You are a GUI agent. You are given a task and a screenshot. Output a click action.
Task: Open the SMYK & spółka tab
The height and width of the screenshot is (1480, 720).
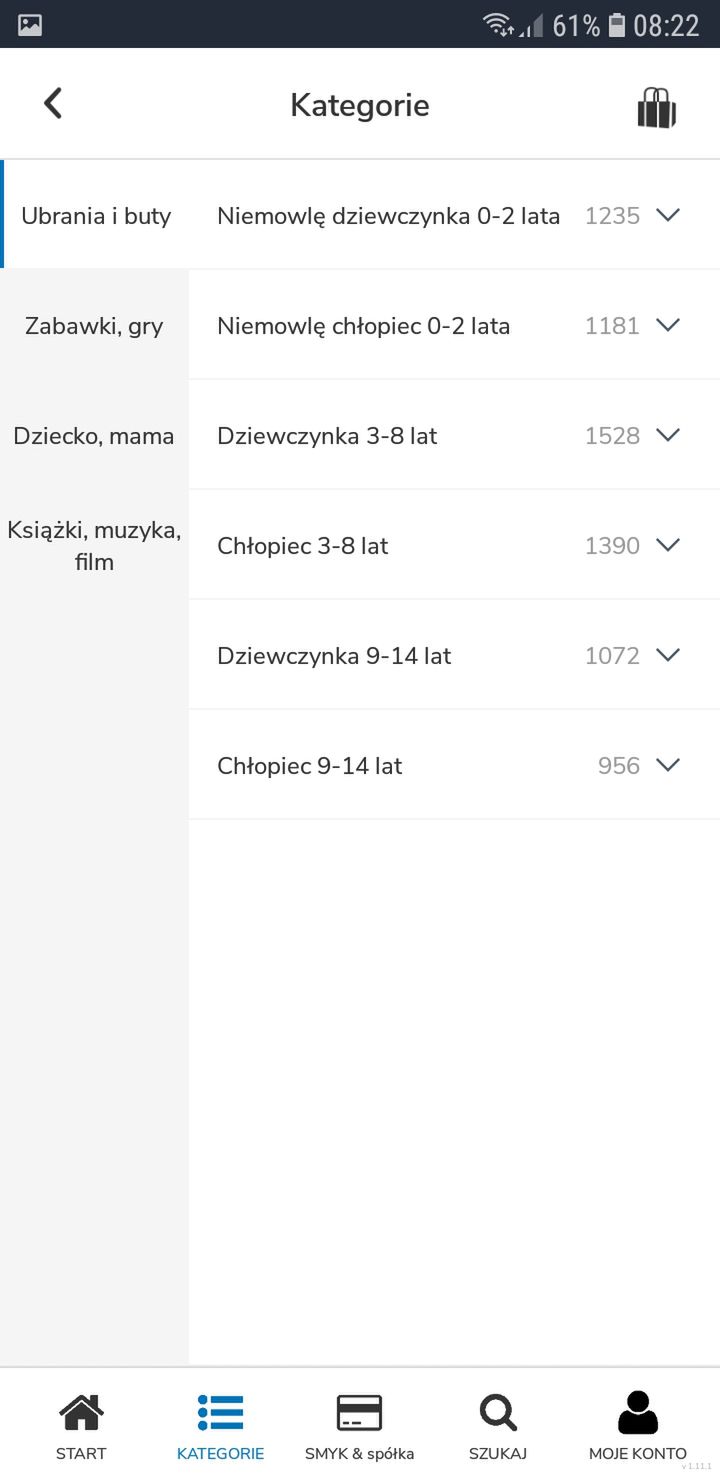(x=359, y=1426)
